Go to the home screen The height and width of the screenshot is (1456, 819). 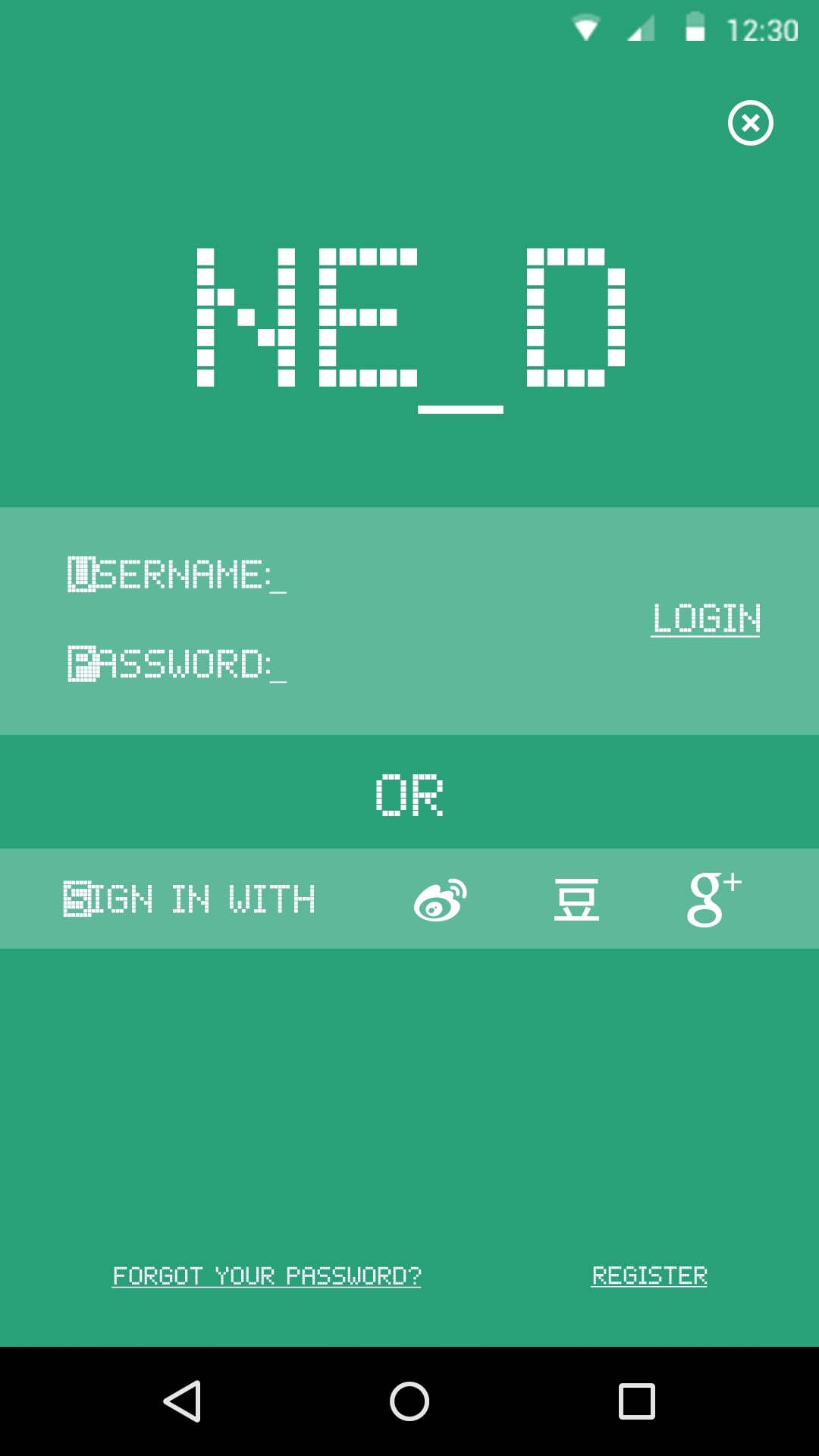[409, 1401]
